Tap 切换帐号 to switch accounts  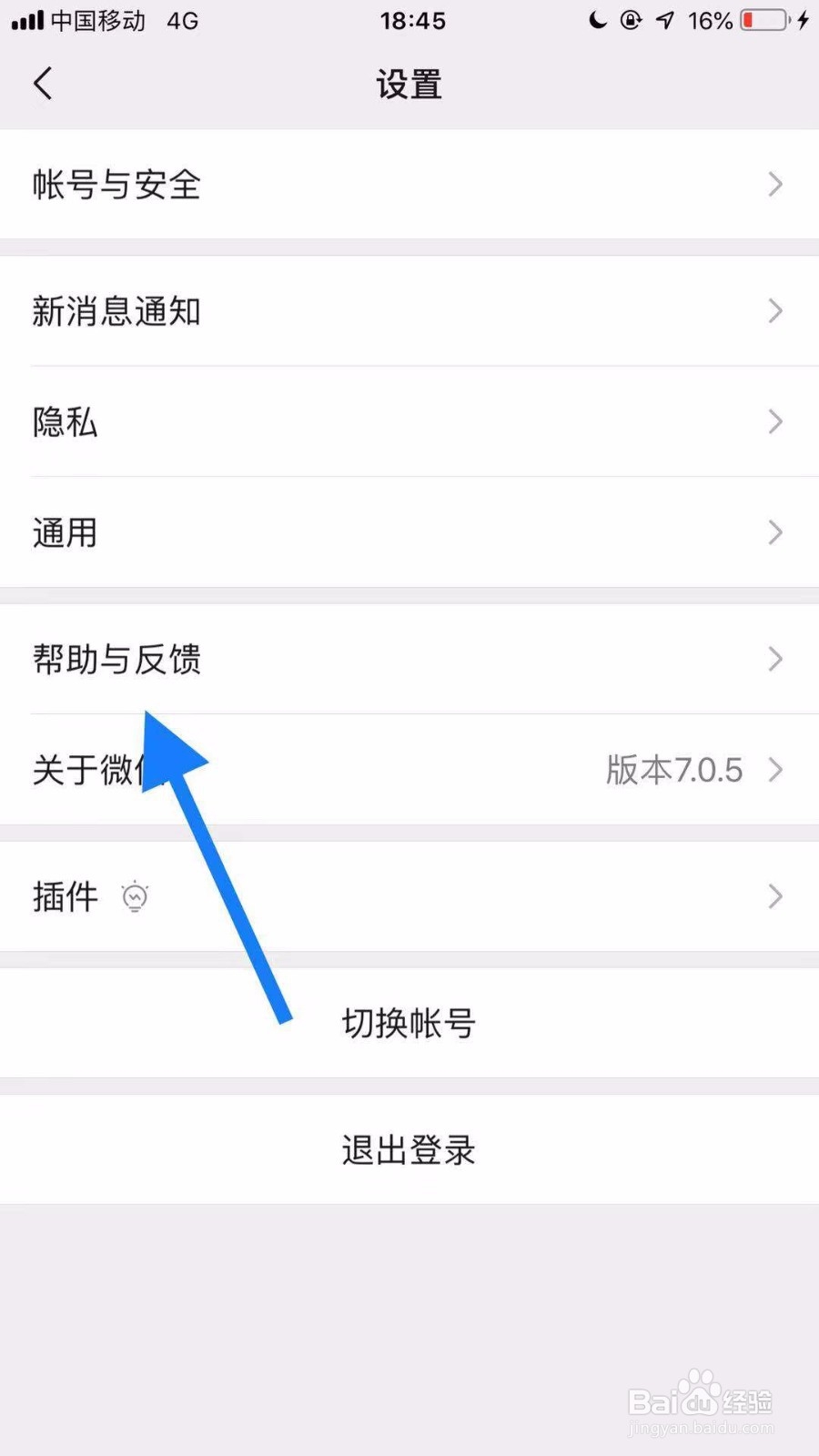click(x=408, y=1023)
